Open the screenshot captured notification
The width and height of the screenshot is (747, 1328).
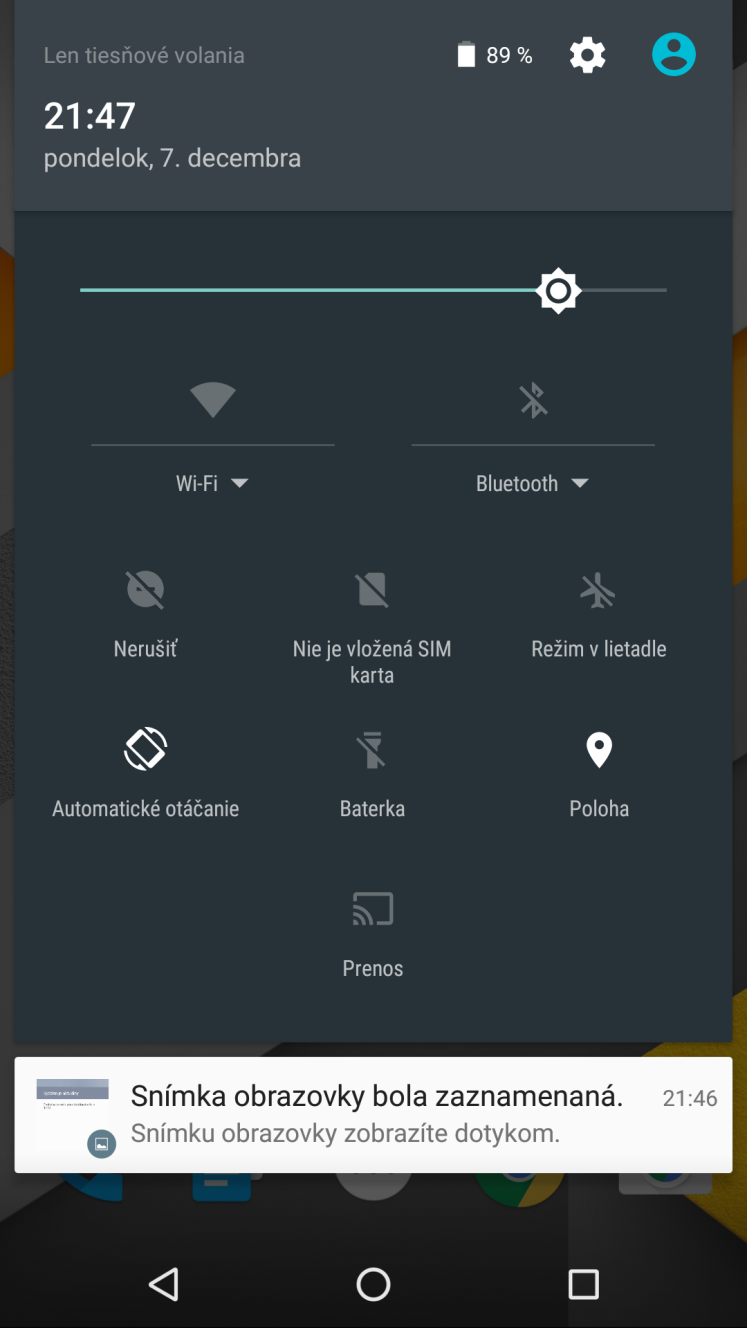click(373, 1114)
